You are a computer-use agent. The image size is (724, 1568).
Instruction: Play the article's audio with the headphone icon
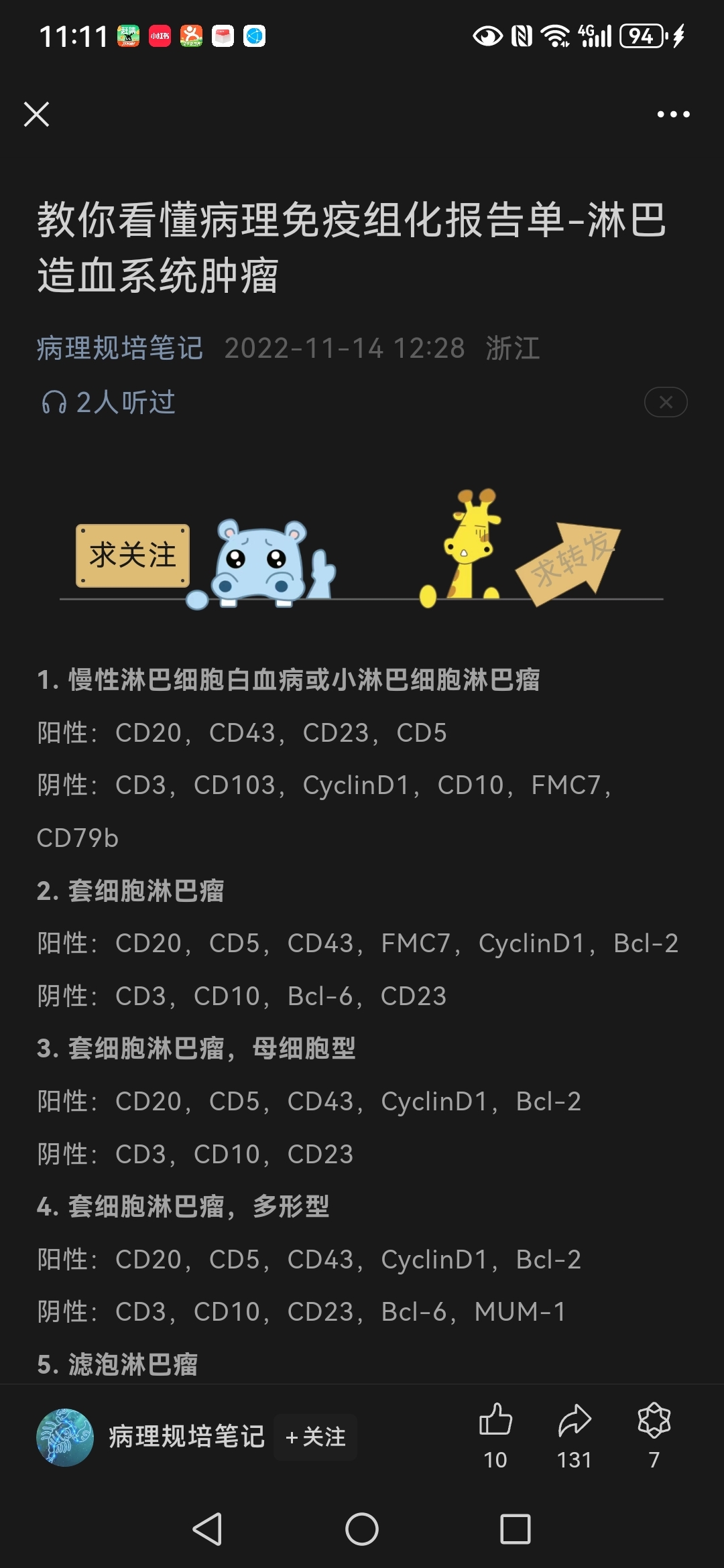(x=54, y=403)
